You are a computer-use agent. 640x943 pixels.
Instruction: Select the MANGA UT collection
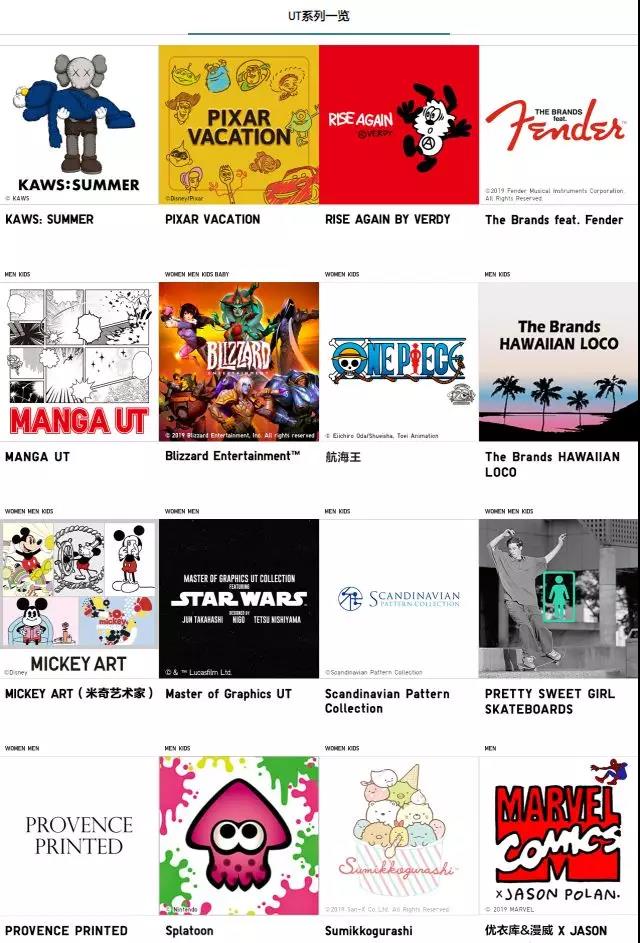point(79,362)
